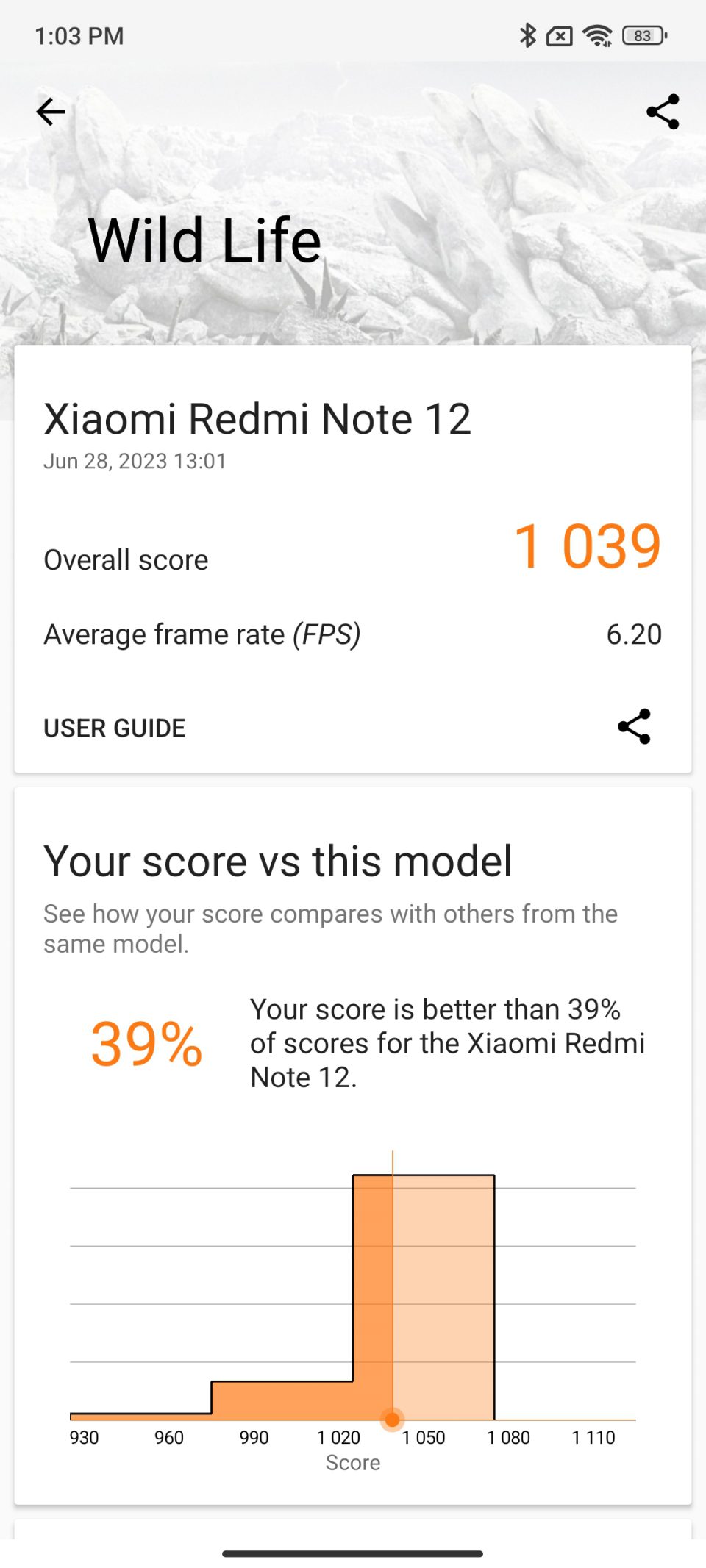Tap the share icon in the top bar
This screenshot has height=1568, width=706.
click(662, 112)
